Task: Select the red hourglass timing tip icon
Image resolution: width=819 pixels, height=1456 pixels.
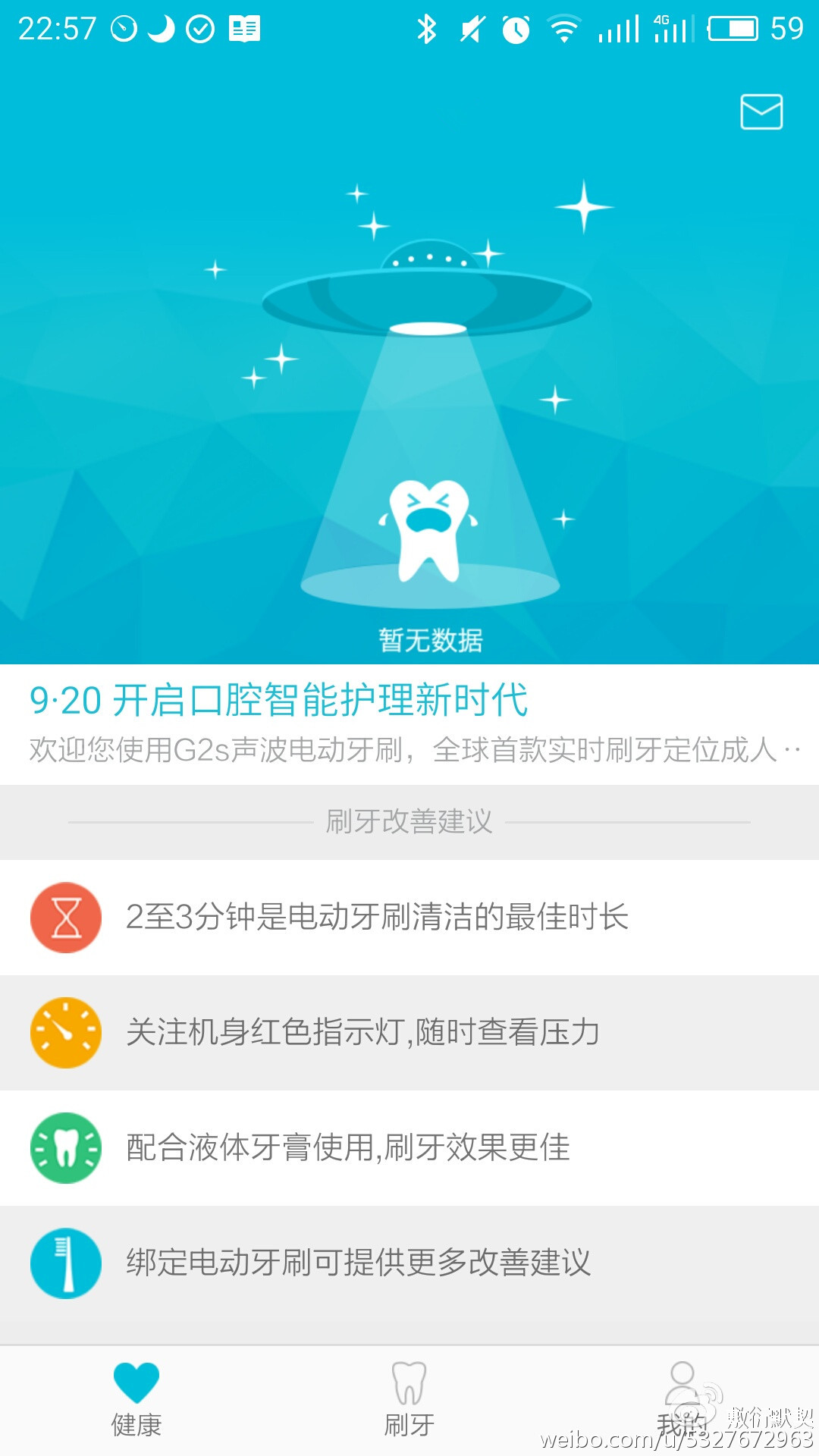Action: 65,917
